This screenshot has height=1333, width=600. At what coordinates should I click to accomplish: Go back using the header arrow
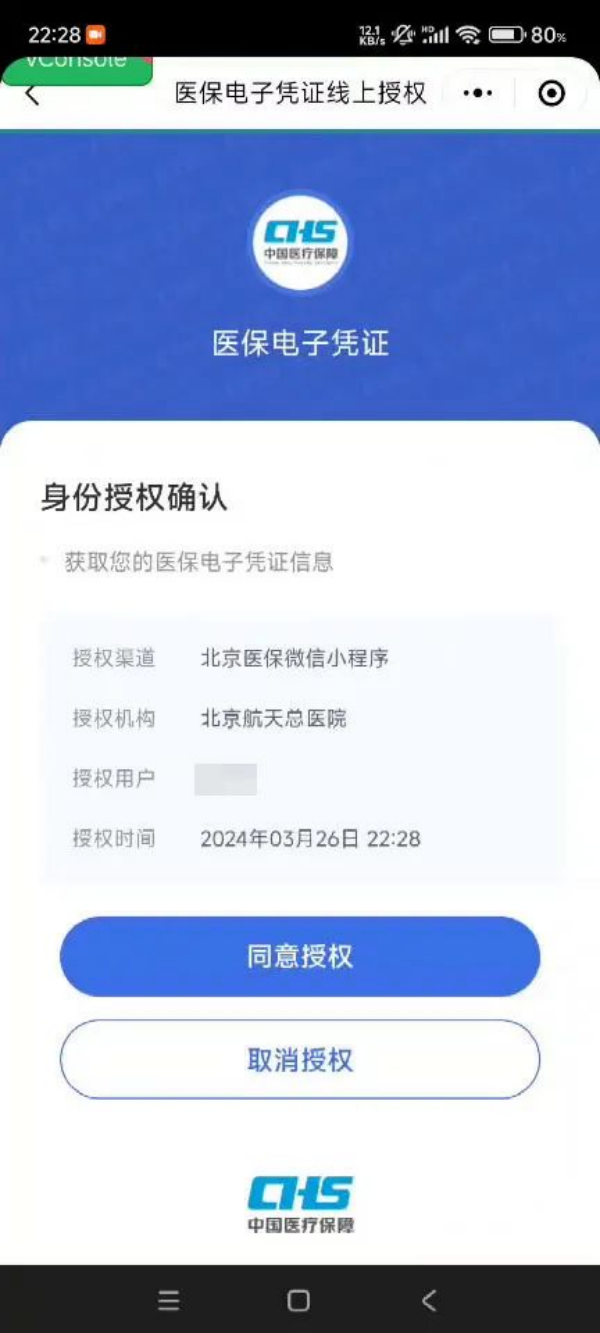coord(32,95)
